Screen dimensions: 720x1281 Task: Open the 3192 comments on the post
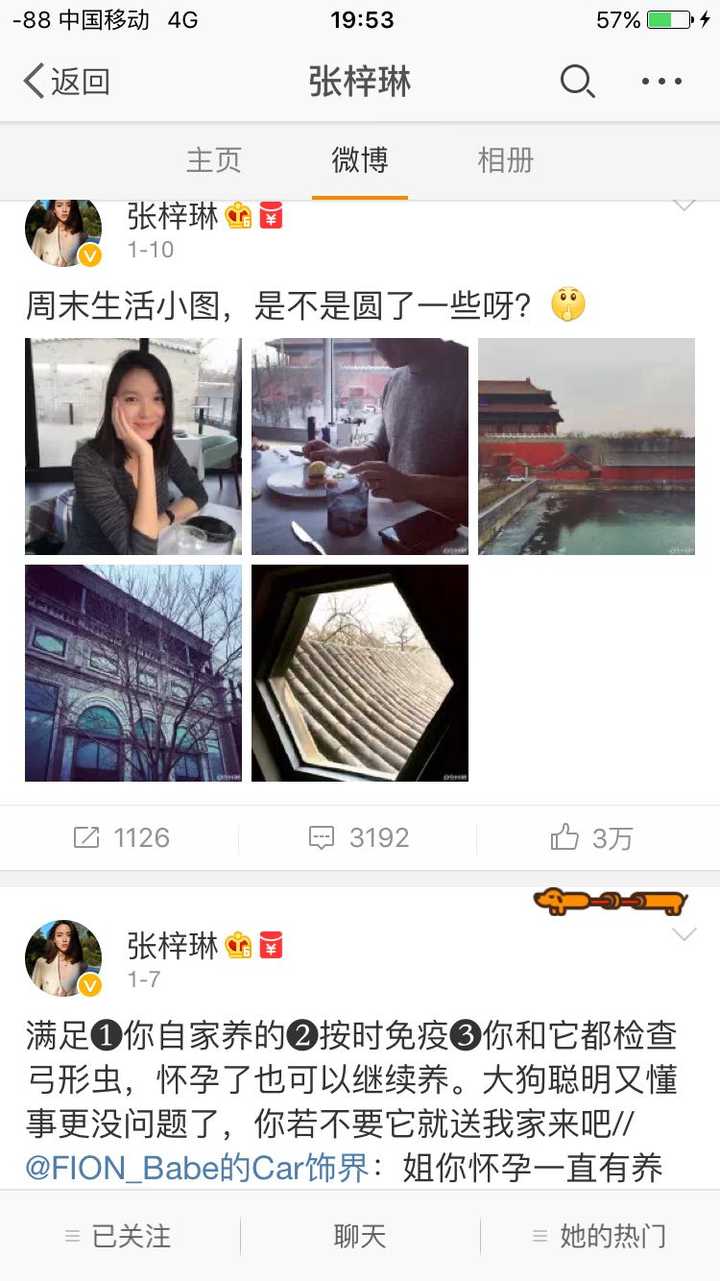pos(359,838)
